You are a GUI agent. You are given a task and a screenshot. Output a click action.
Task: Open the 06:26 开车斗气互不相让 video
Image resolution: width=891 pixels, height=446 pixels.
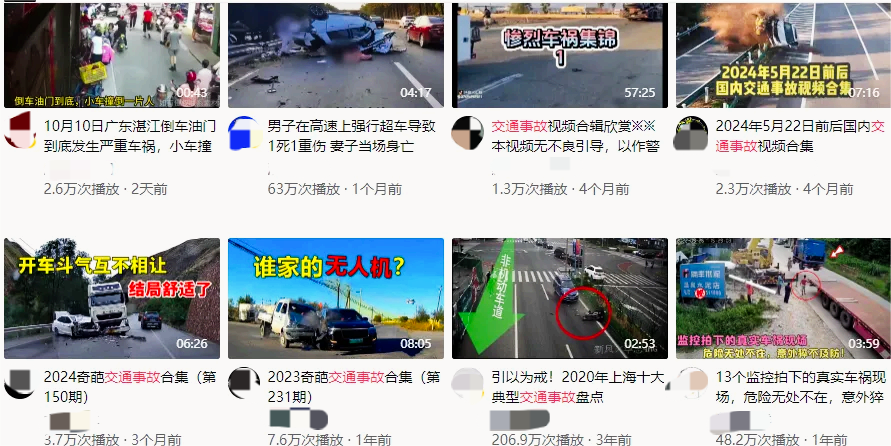(112, 298)
